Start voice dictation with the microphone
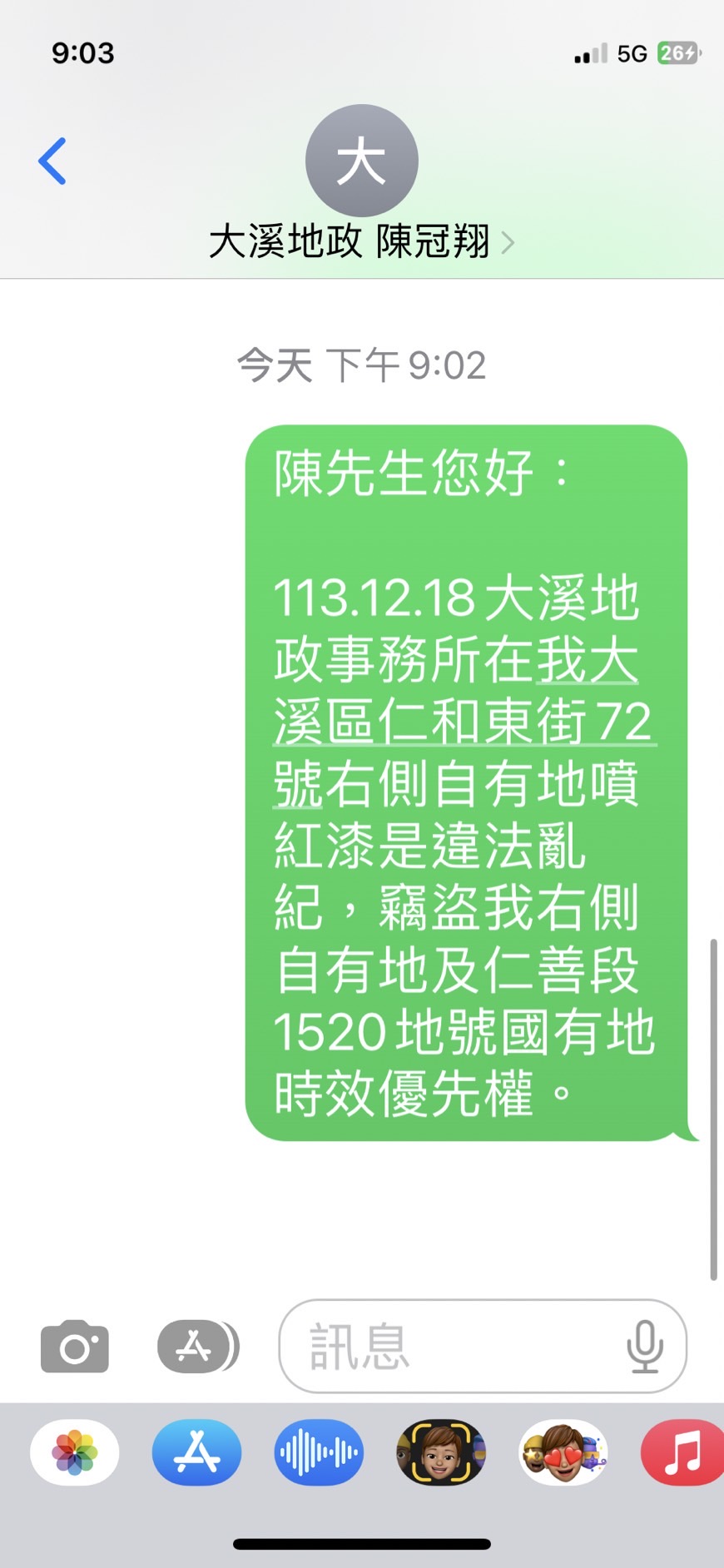The height and width of the screenshot is (1568, 724). tap(644, 1346)
